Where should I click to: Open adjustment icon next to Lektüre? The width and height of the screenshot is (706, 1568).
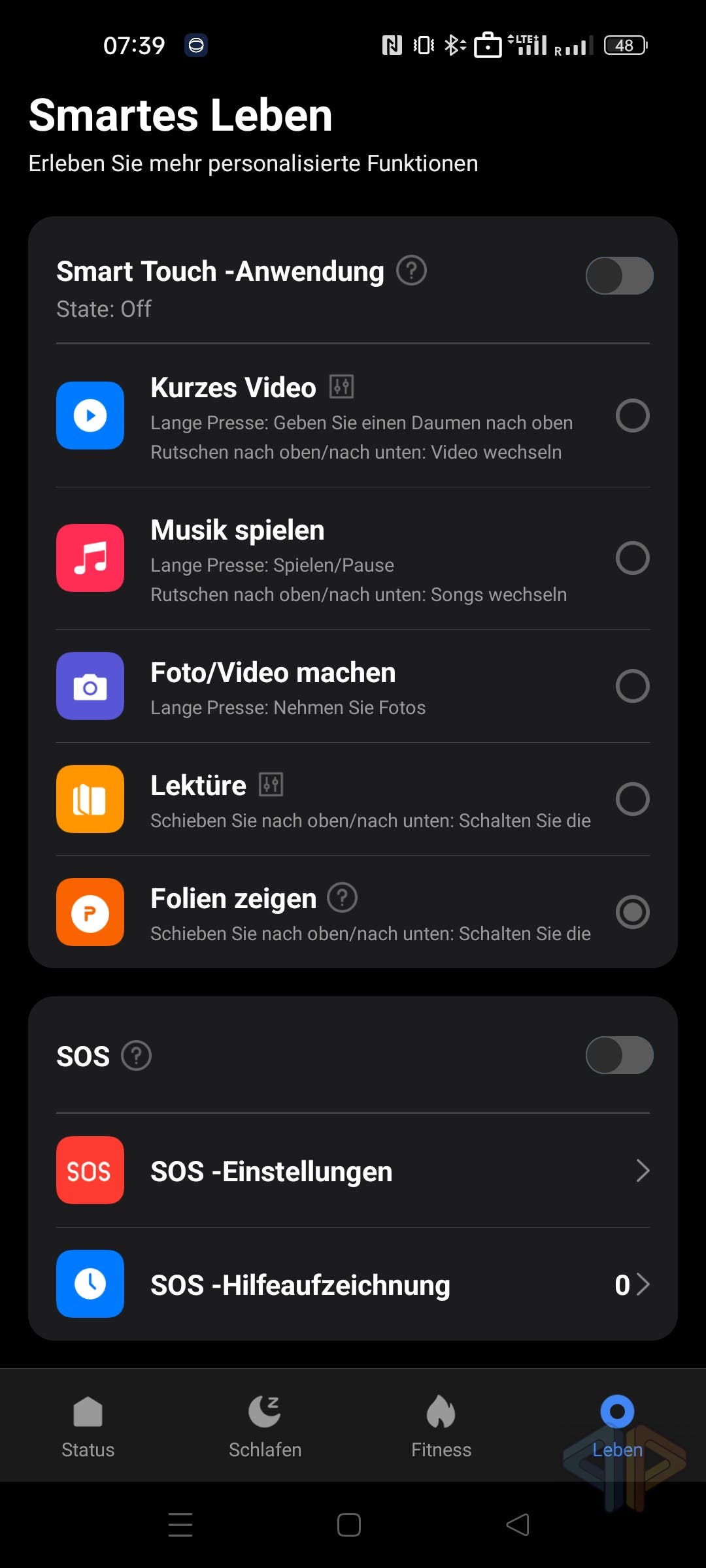(x=271, y=784)
